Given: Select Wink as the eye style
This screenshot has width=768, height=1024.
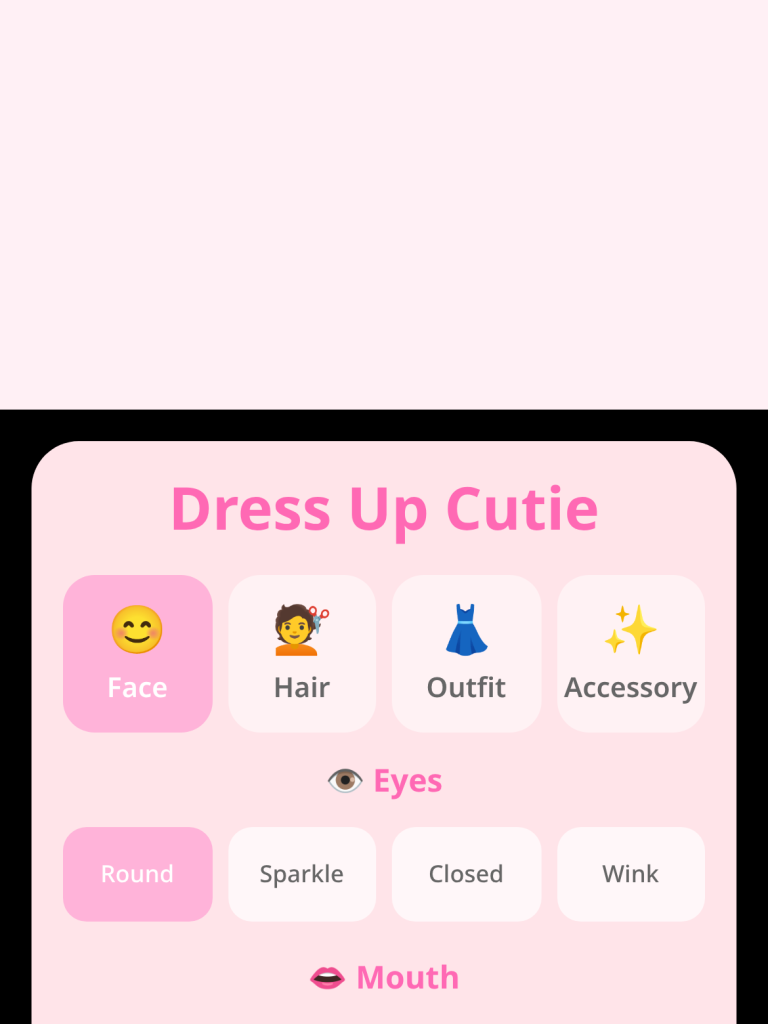Looking at the screenshot, I should [x=630, y=874].
